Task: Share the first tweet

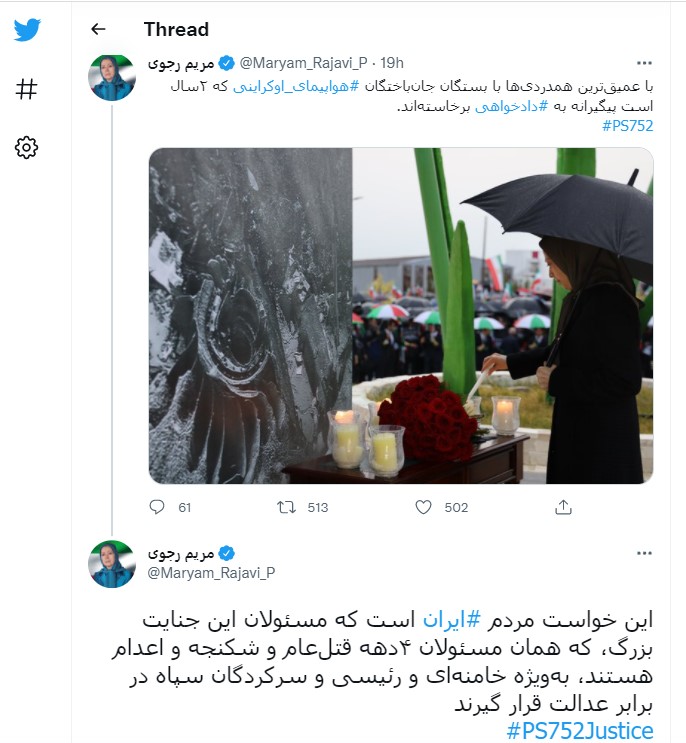Action: pyautogui.click(x=563, y=507)
